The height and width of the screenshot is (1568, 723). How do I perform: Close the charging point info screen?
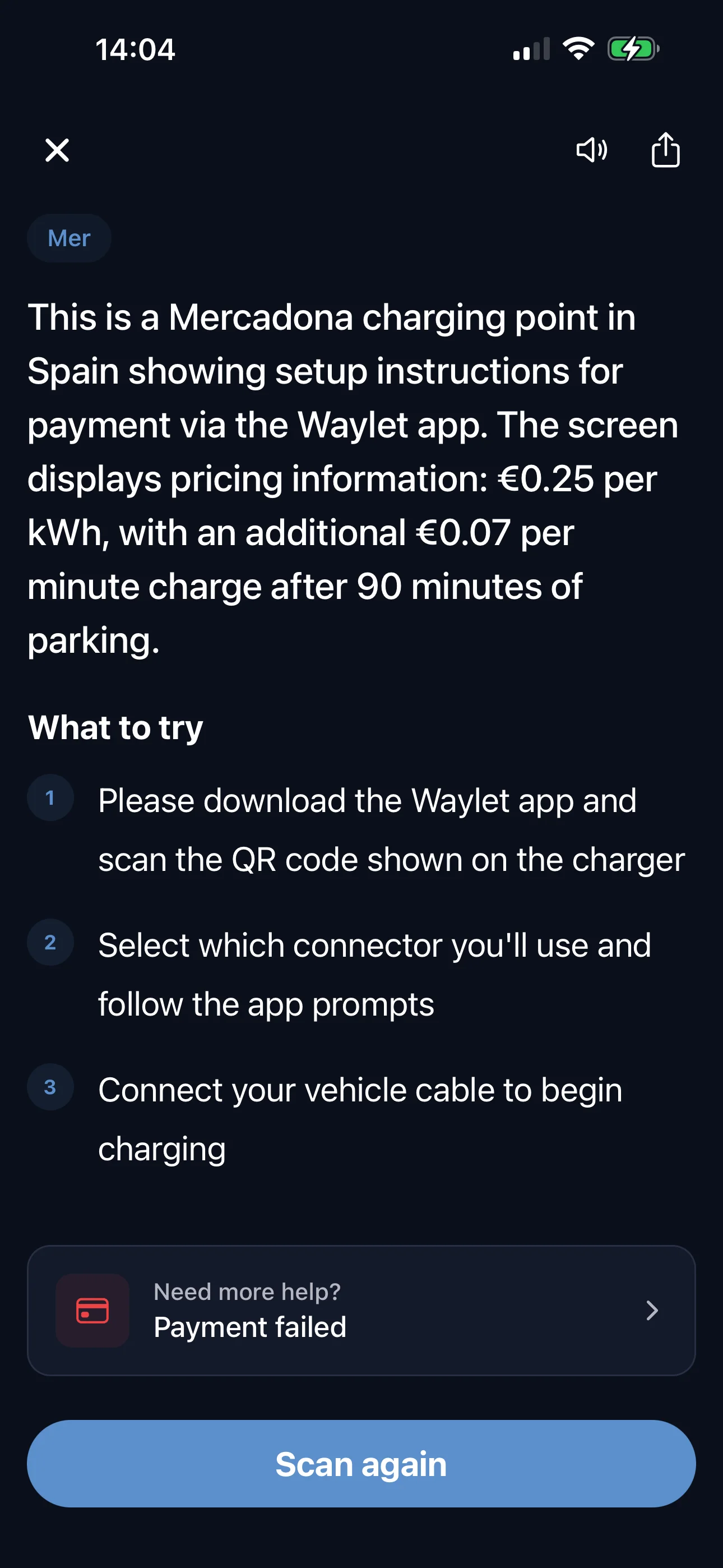pyautogui.click(x=57, y=150)
